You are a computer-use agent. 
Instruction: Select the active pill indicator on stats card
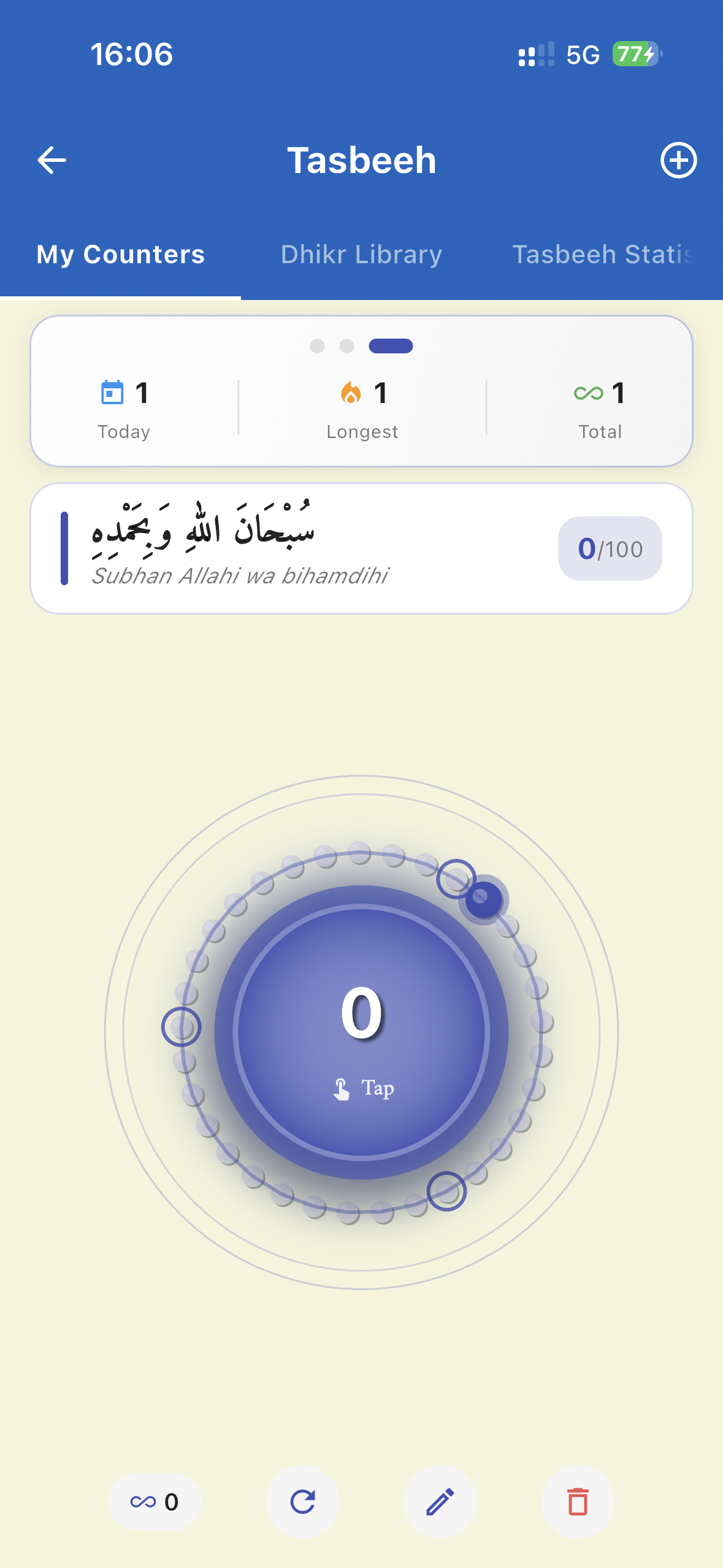click(390, 346)
